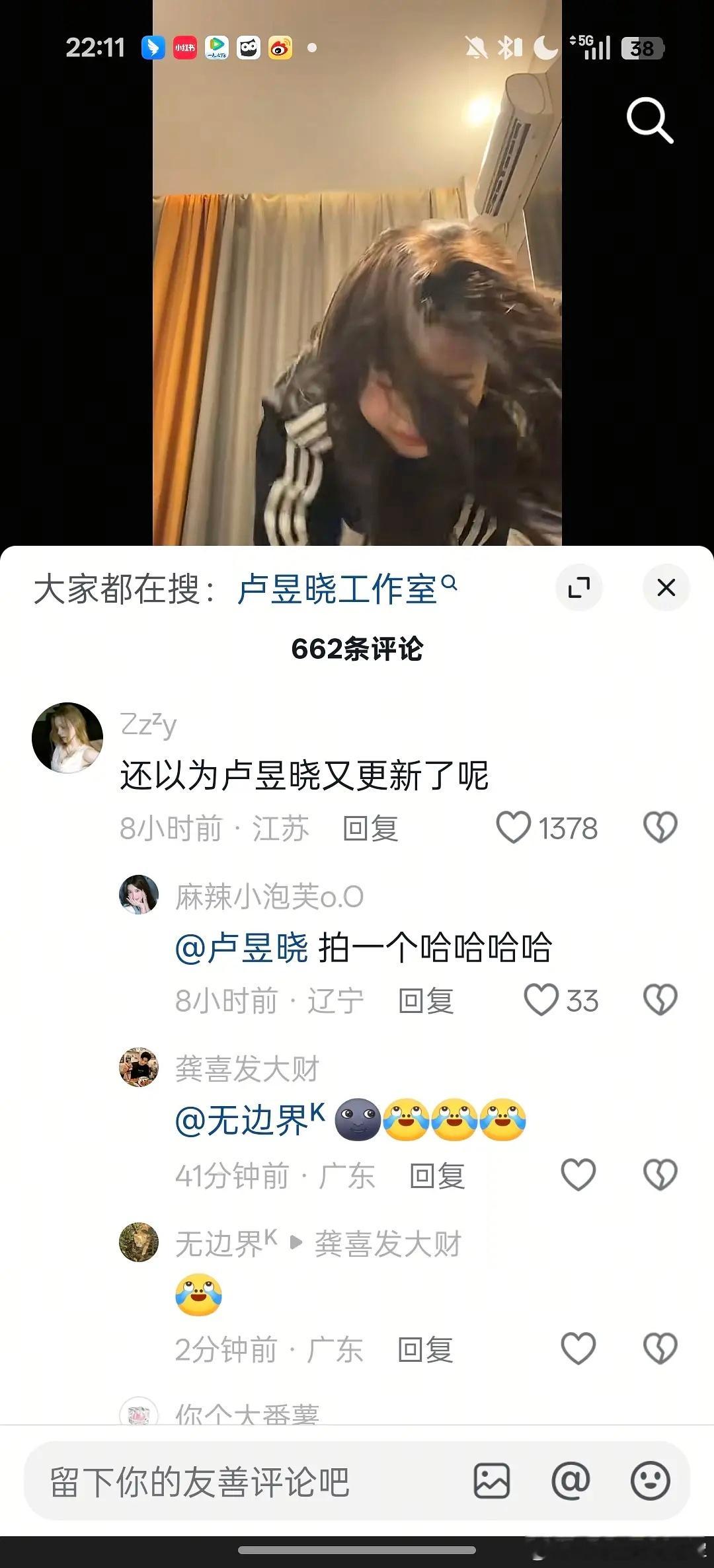Viewport: 714px width, 1568px height.
Task: Like 麻辣小泡芙o.O's reply showing 33
Action: point(541,1001)
